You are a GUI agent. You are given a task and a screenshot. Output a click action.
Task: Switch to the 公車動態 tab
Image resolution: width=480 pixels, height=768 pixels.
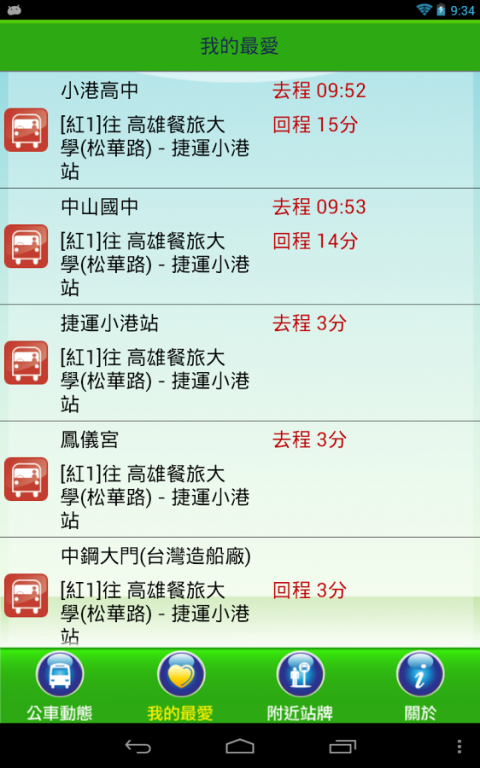click(x=60, y=686)
